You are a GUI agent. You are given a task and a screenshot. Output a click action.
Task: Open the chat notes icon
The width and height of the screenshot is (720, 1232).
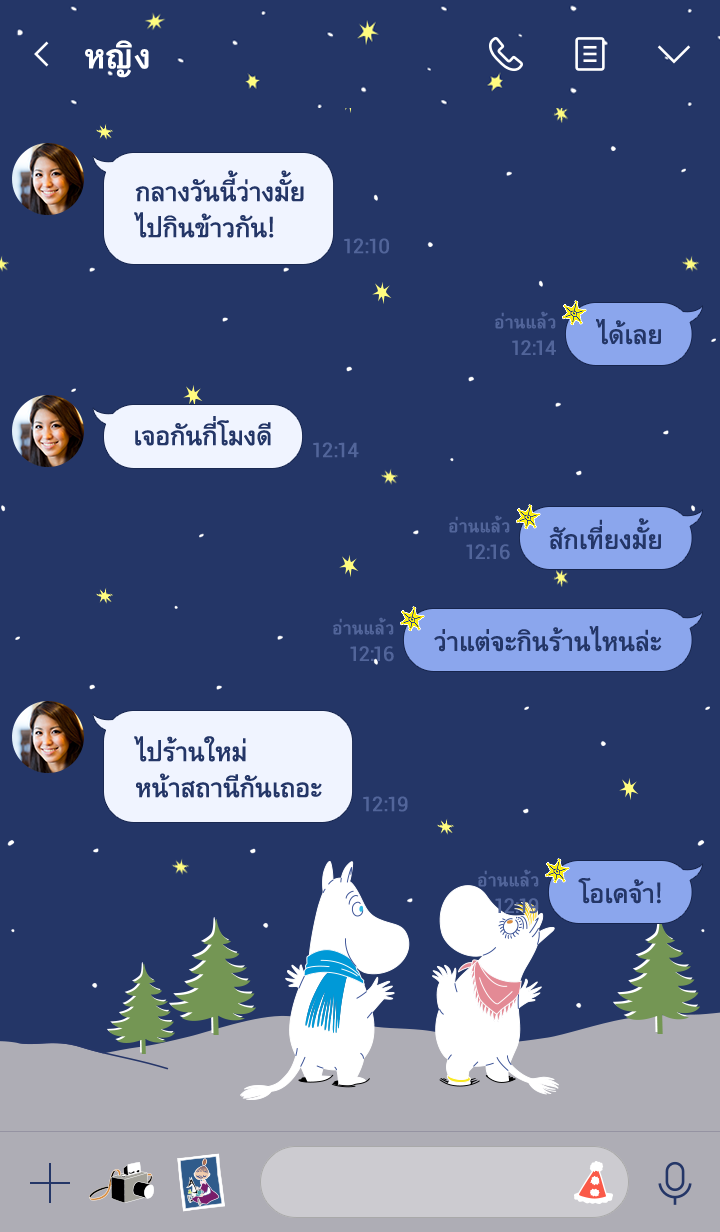pyautogui.click(x=590, y=54)
